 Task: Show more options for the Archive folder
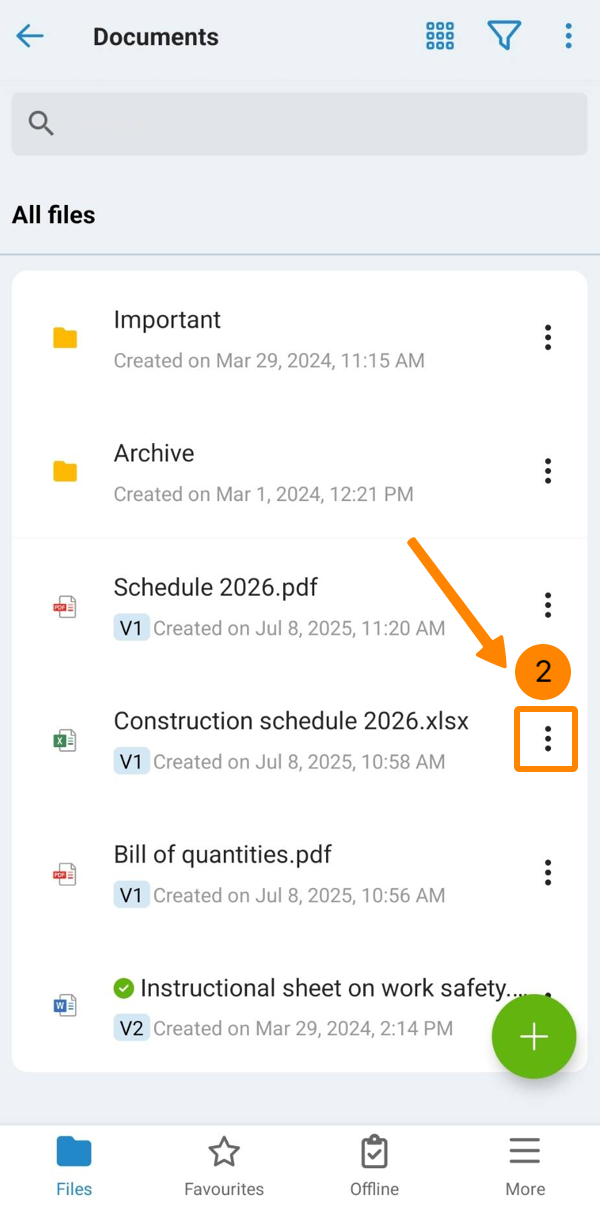[x=548, y=470]
